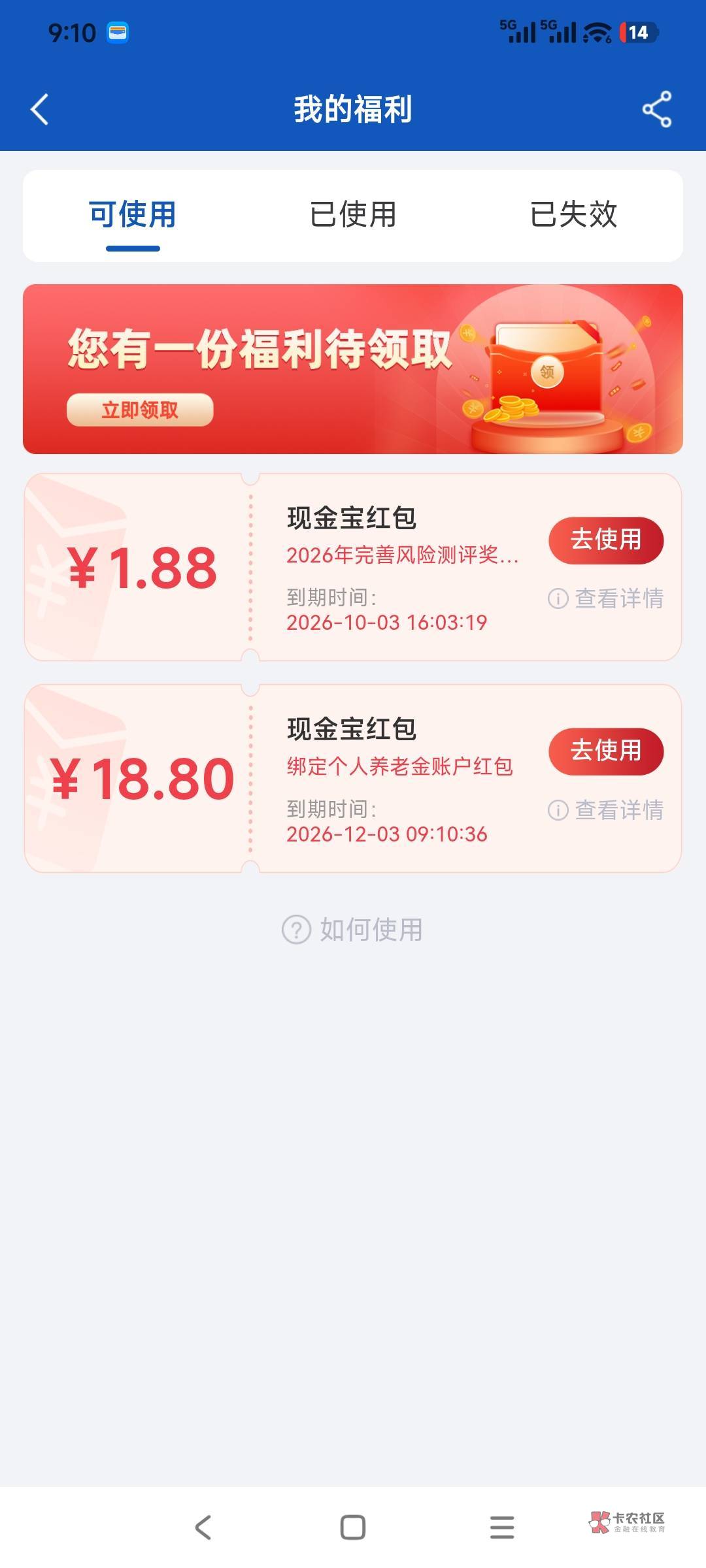Switch to the 已失效 tab

573,214
